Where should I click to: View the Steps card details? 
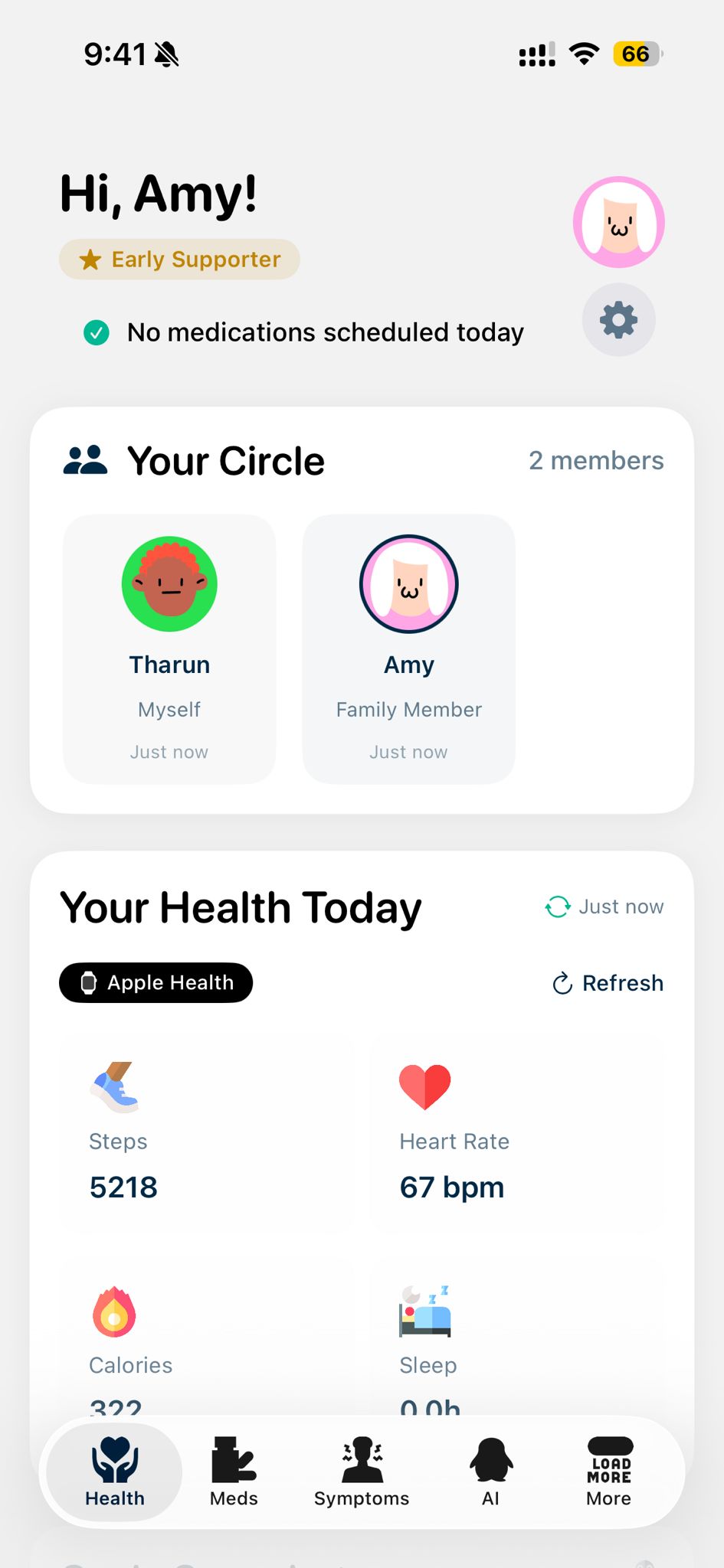(x=207, y=1132)
